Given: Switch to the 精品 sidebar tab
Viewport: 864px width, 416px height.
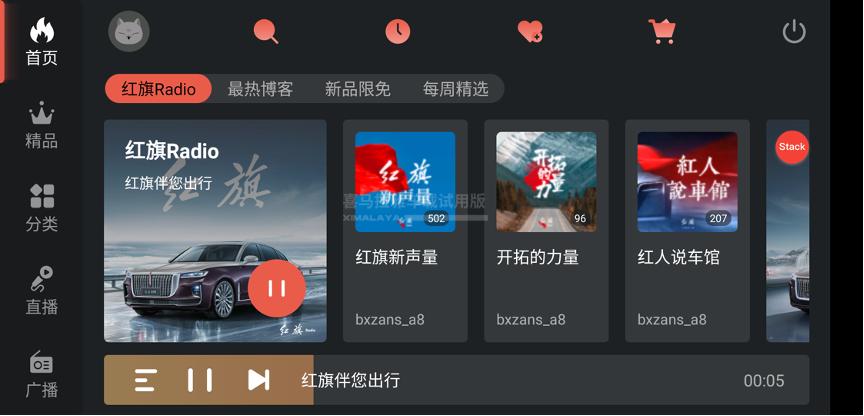Looking at the screenshot, I should tap(41, 125).
